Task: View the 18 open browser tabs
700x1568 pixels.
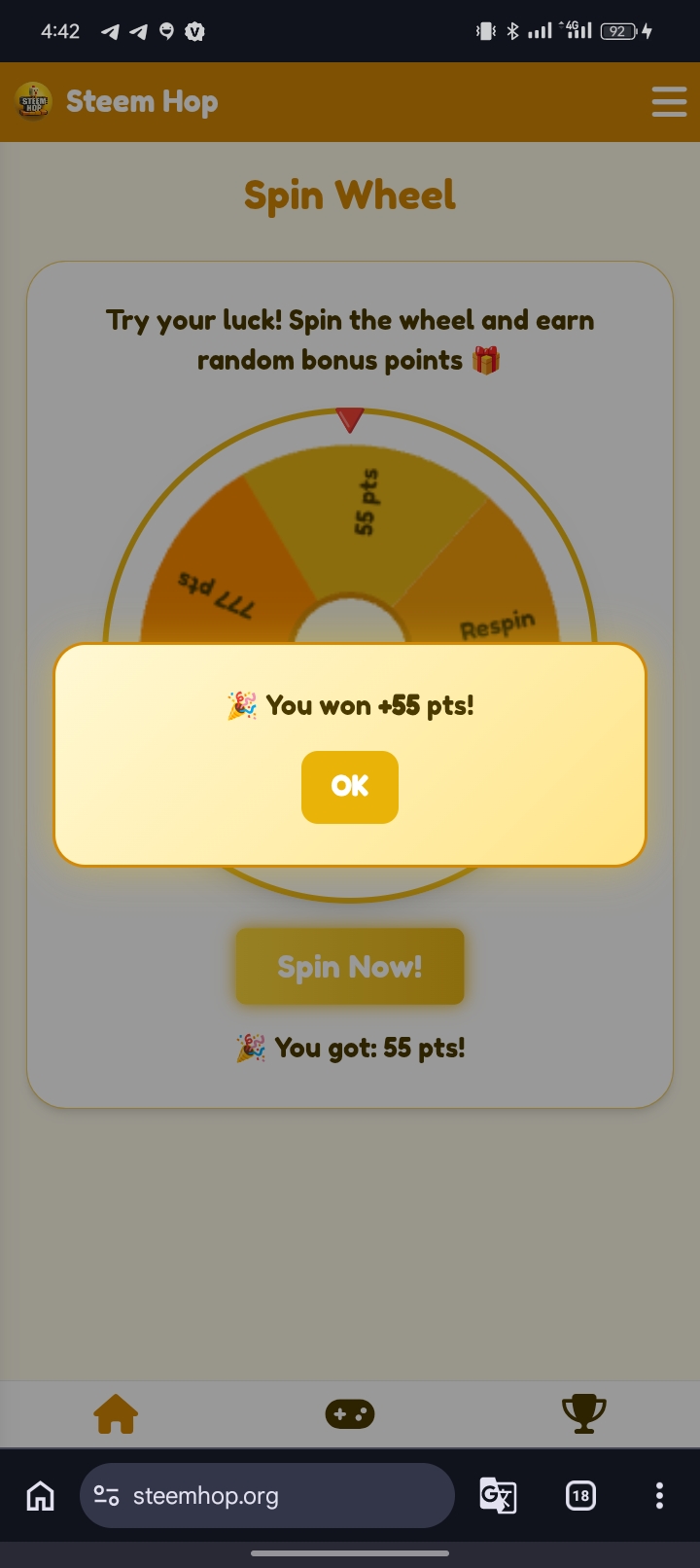Action: pos(580,1495)
